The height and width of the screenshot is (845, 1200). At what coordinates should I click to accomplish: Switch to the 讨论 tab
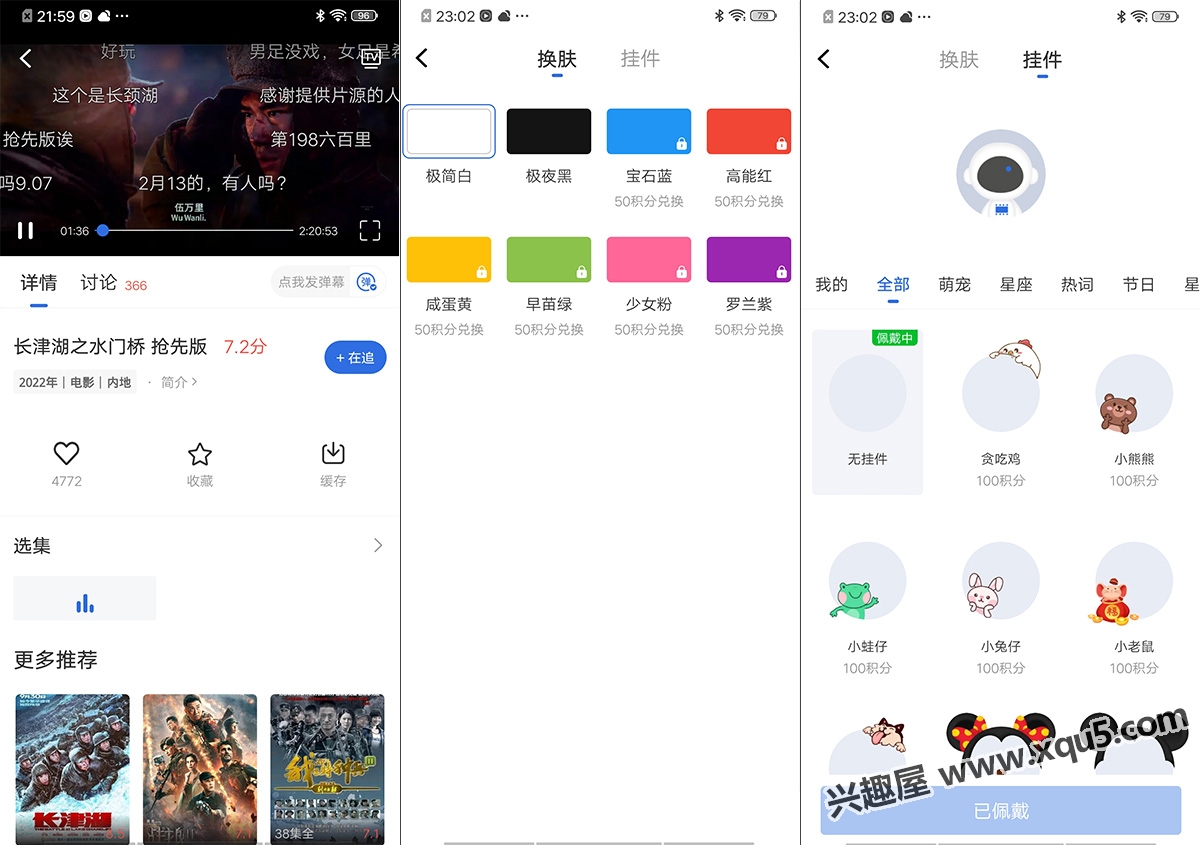99,283
